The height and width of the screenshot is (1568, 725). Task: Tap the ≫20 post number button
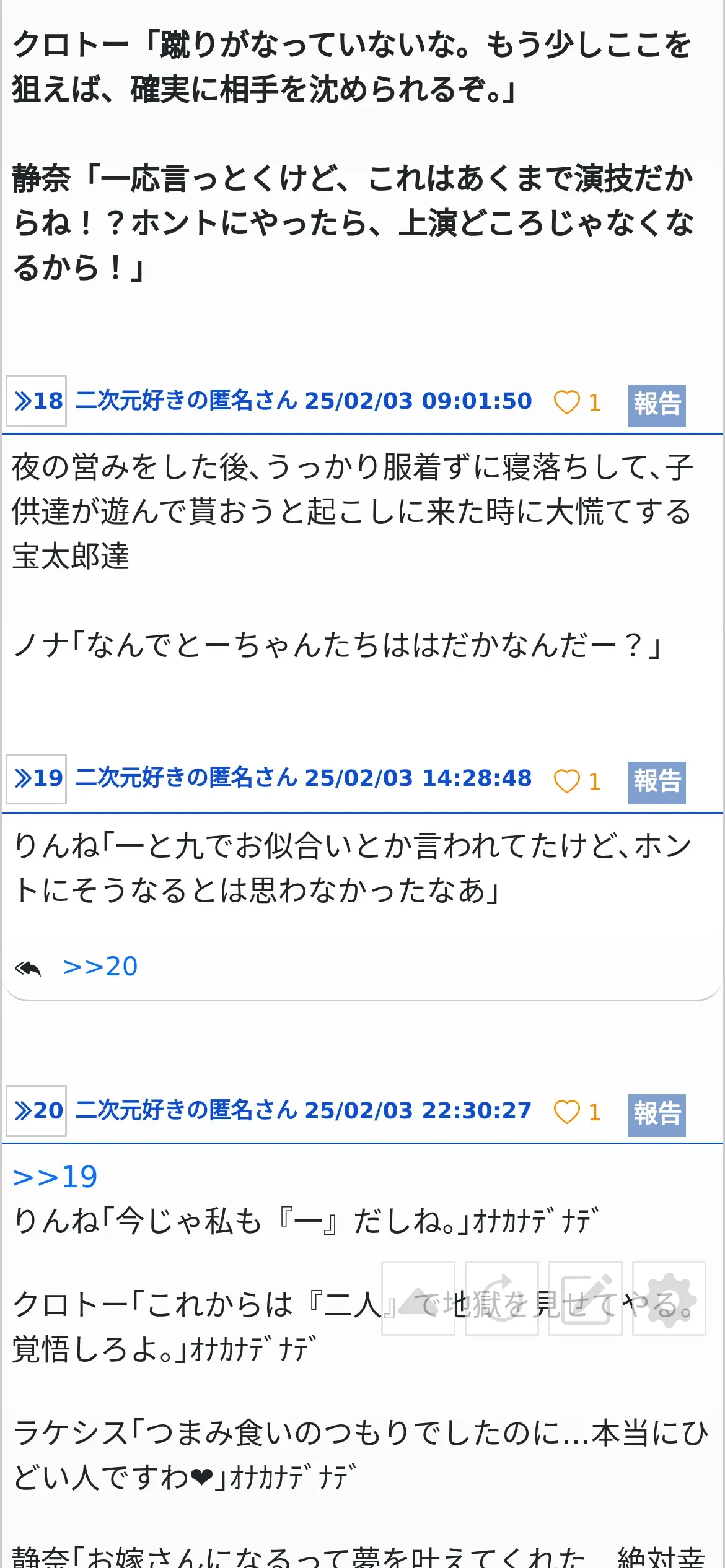click(37, 1110)
